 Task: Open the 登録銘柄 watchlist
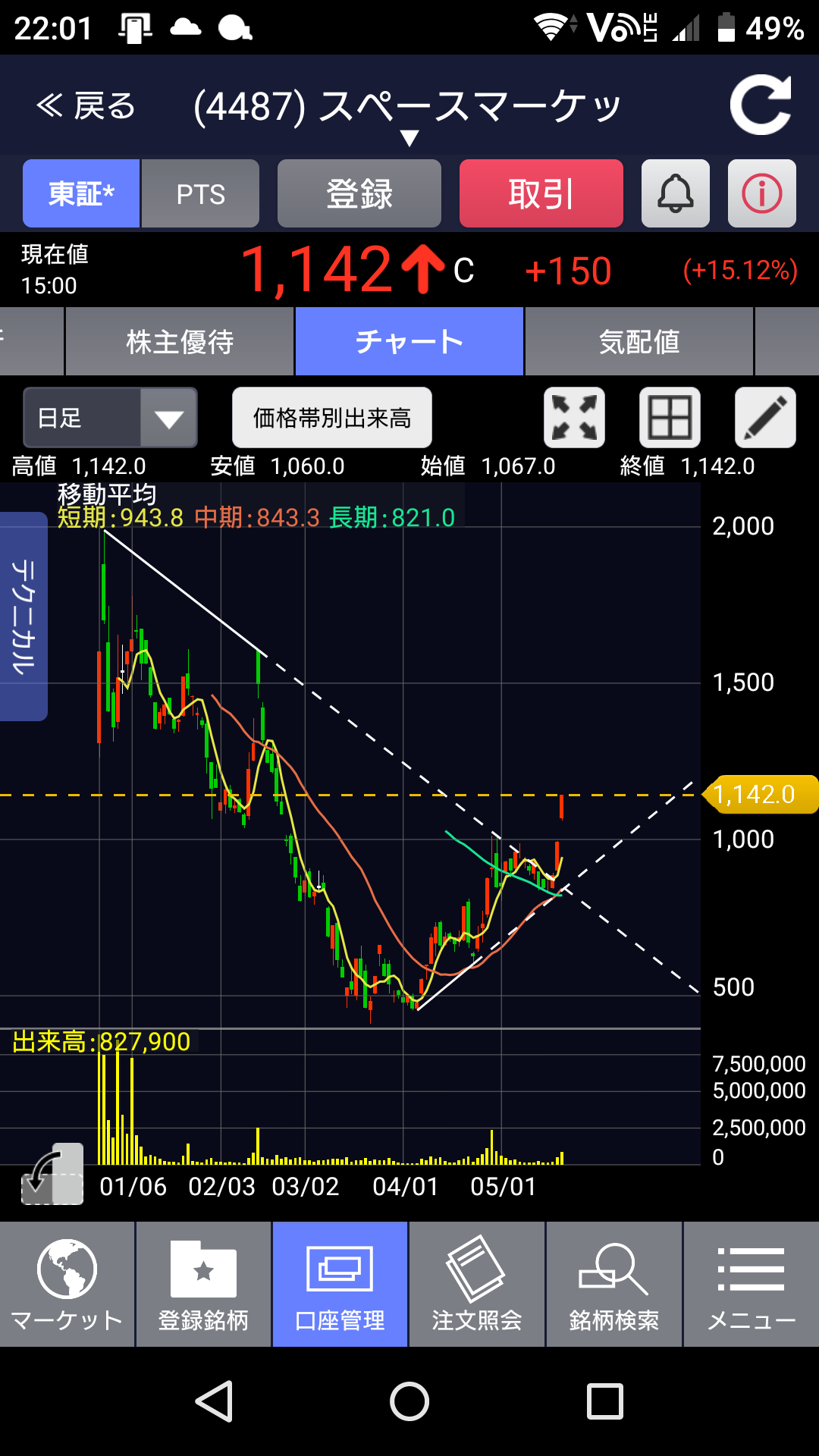pos(203,1285)
